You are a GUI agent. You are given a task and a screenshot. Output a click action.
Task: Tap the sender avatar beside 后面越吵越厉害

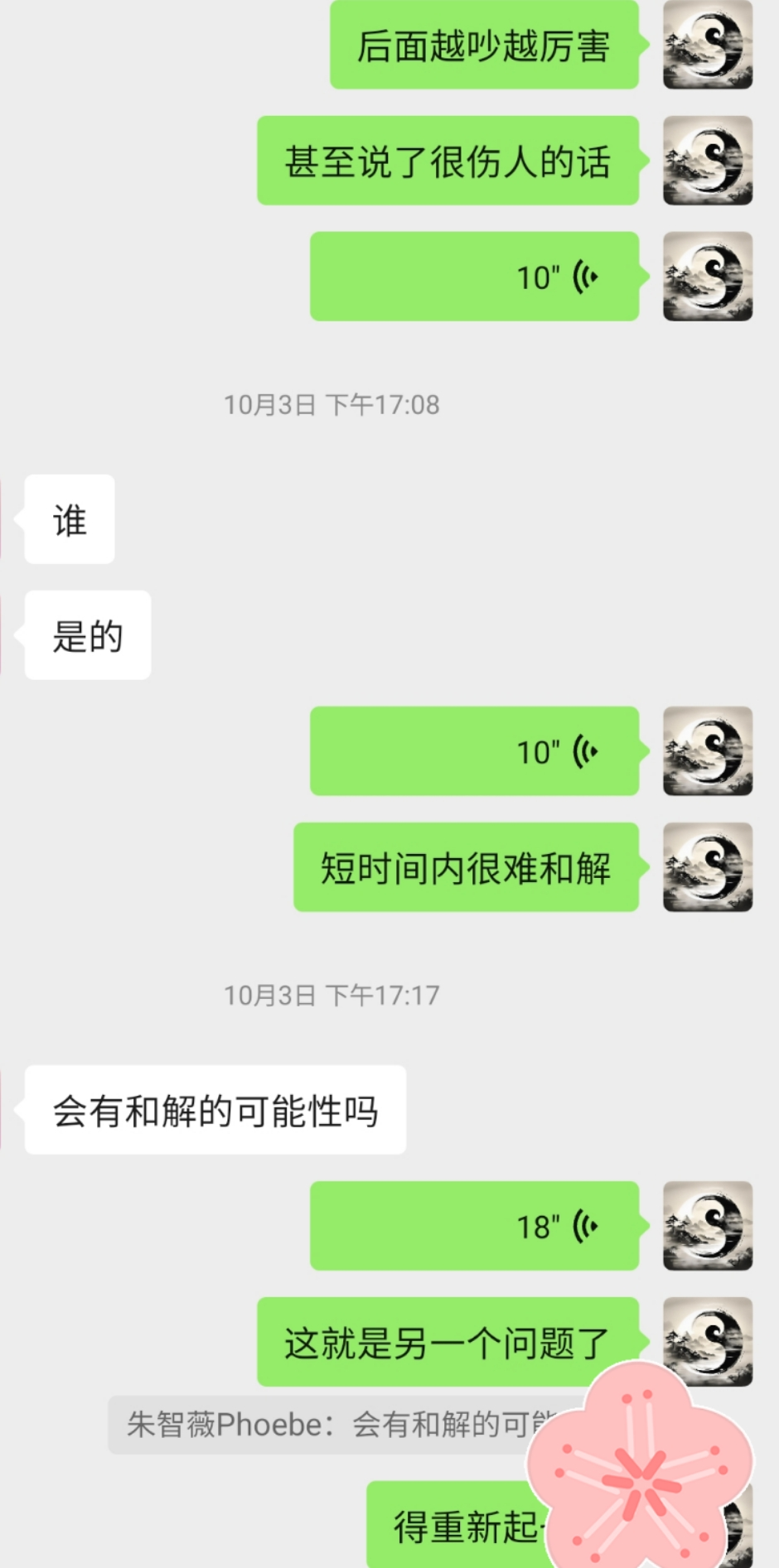coord(707,45)
